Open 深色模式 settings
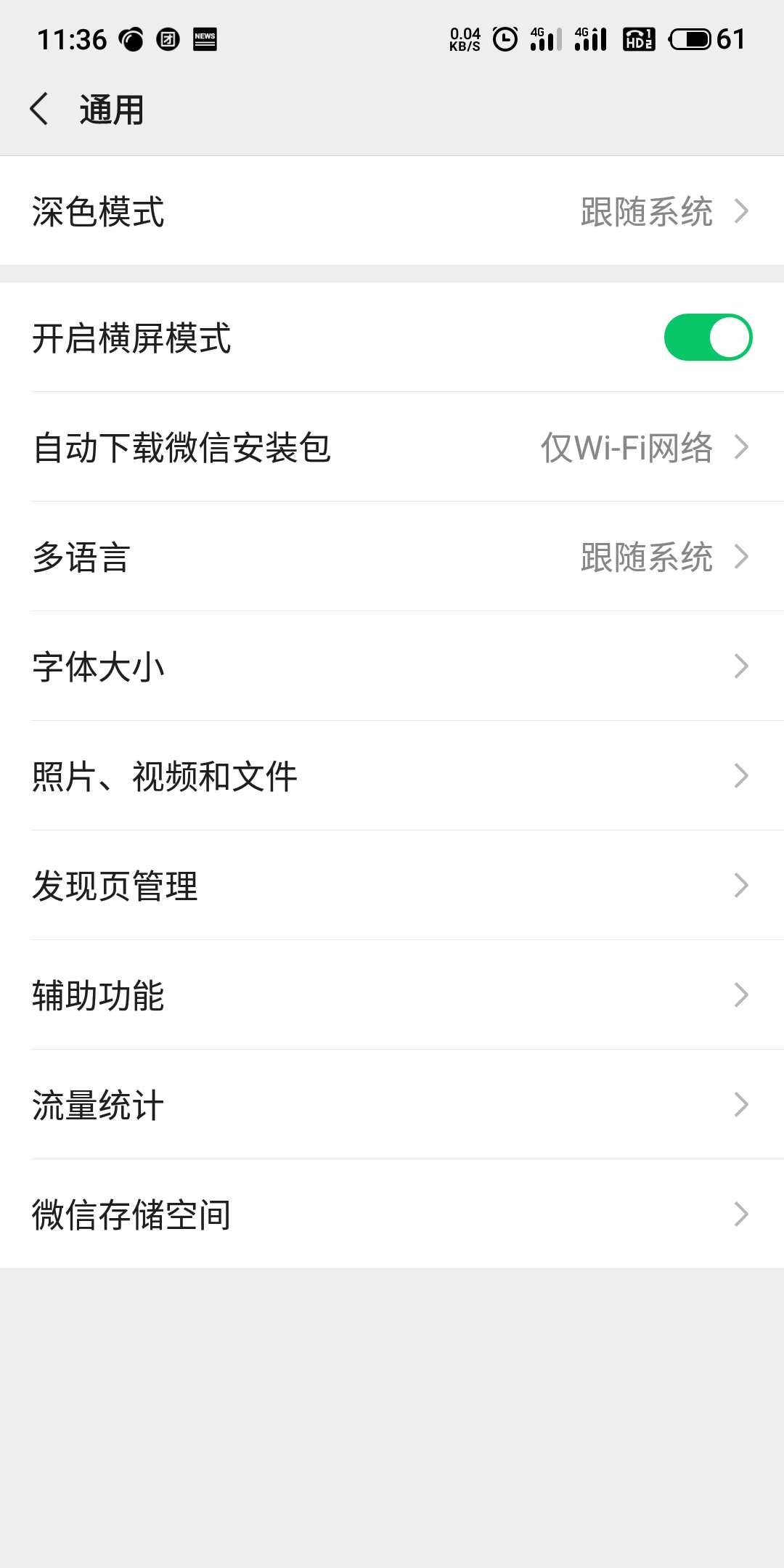 (x=392, y=211)
